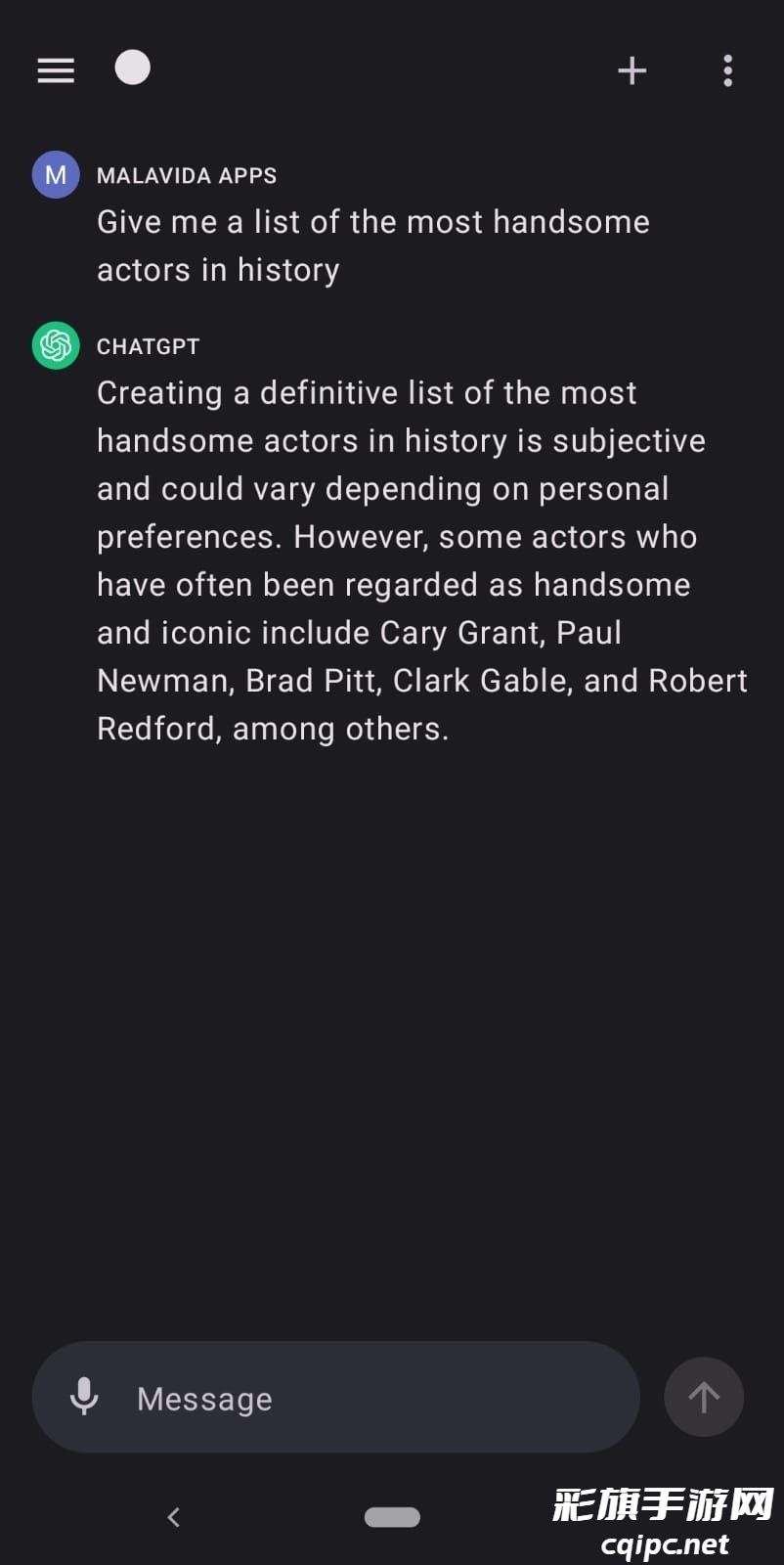Tap the microphone for voice input
This screenshot has height=1565, width=784.
click(x=84, y=1397)
